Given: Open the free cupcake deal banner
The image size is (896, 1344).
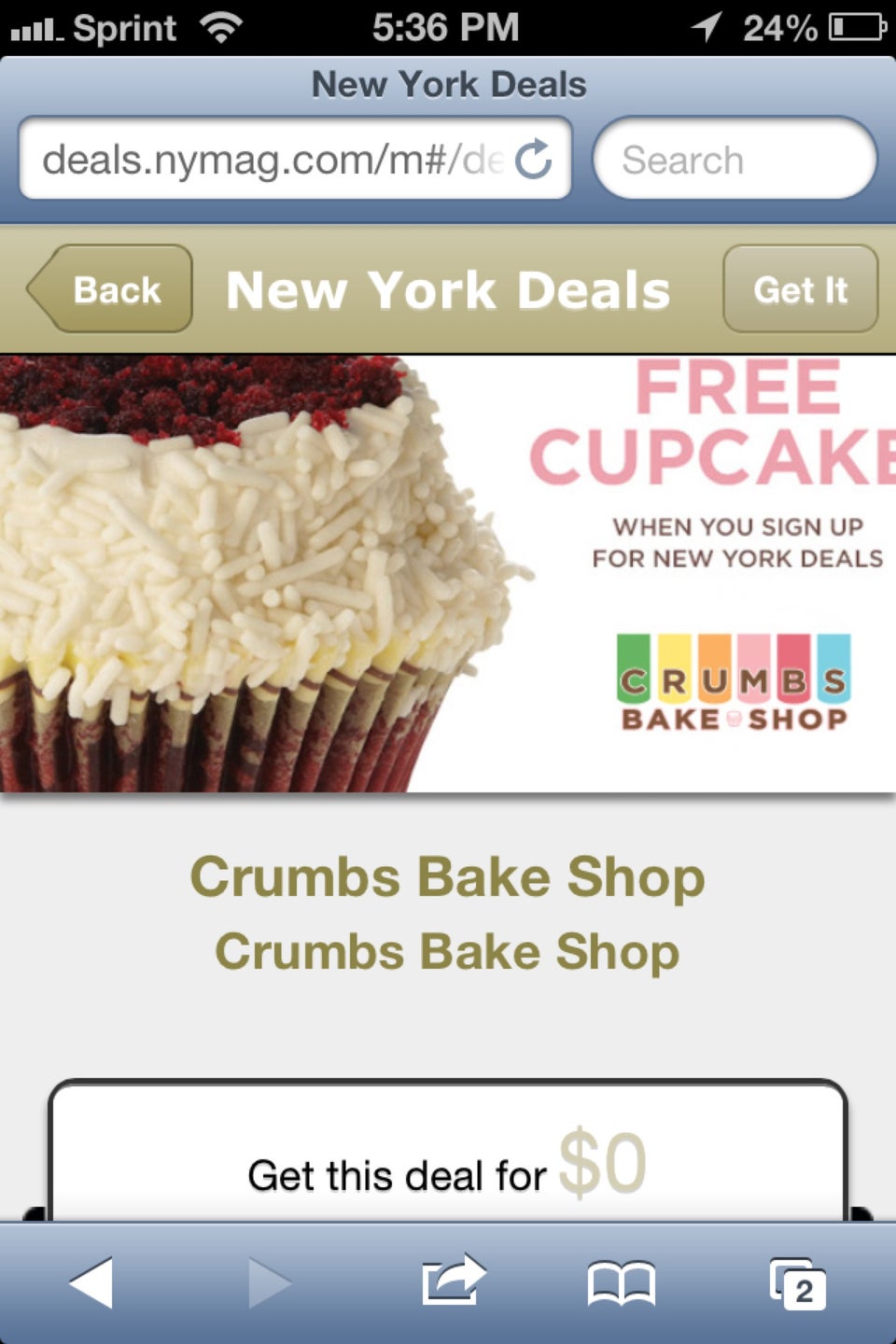Looking at the screenshot, I should (x=448, y=573).
